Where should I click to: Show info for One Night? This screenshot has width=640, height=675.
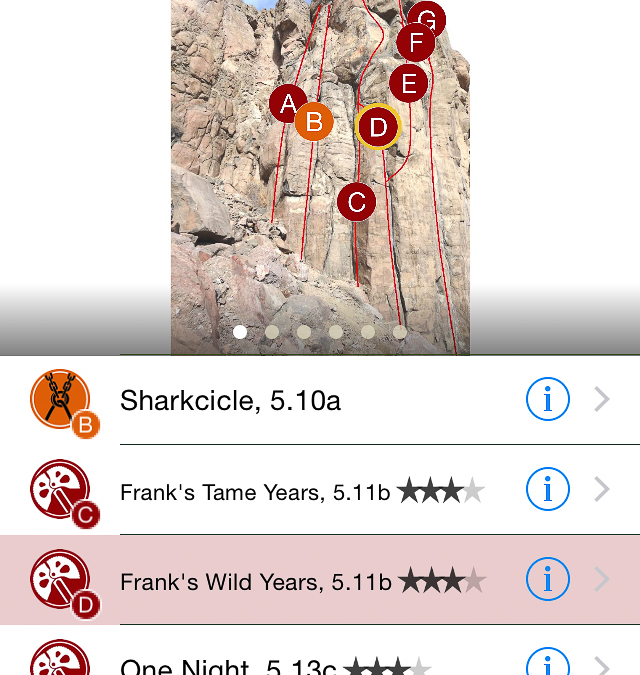547,664
